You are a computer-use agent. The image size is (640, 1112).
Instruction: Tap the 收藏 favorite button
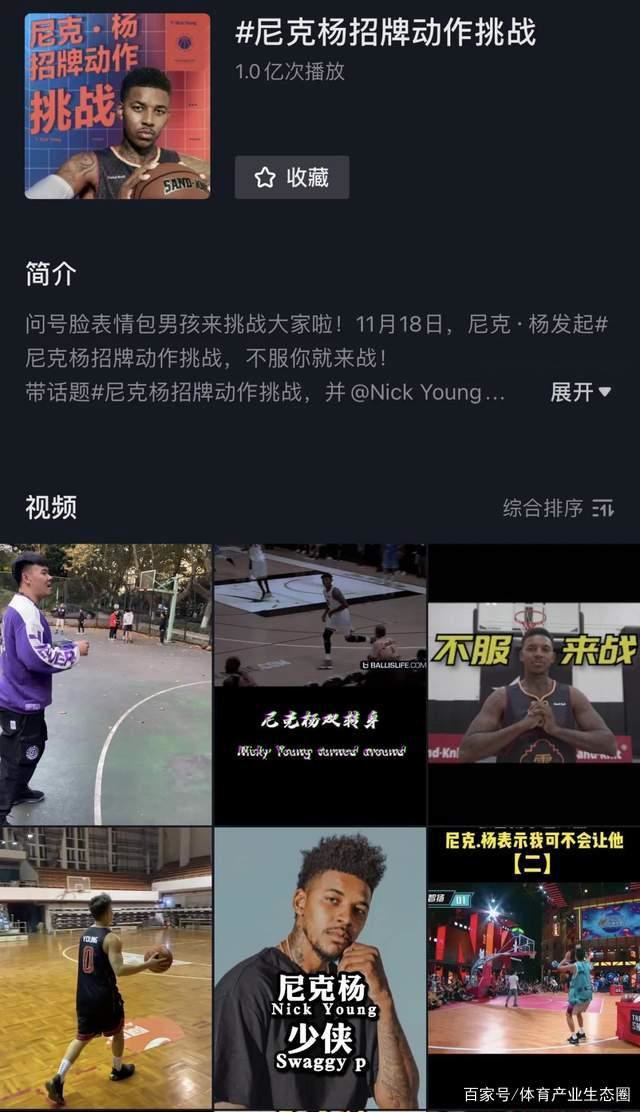pos(292,177)
